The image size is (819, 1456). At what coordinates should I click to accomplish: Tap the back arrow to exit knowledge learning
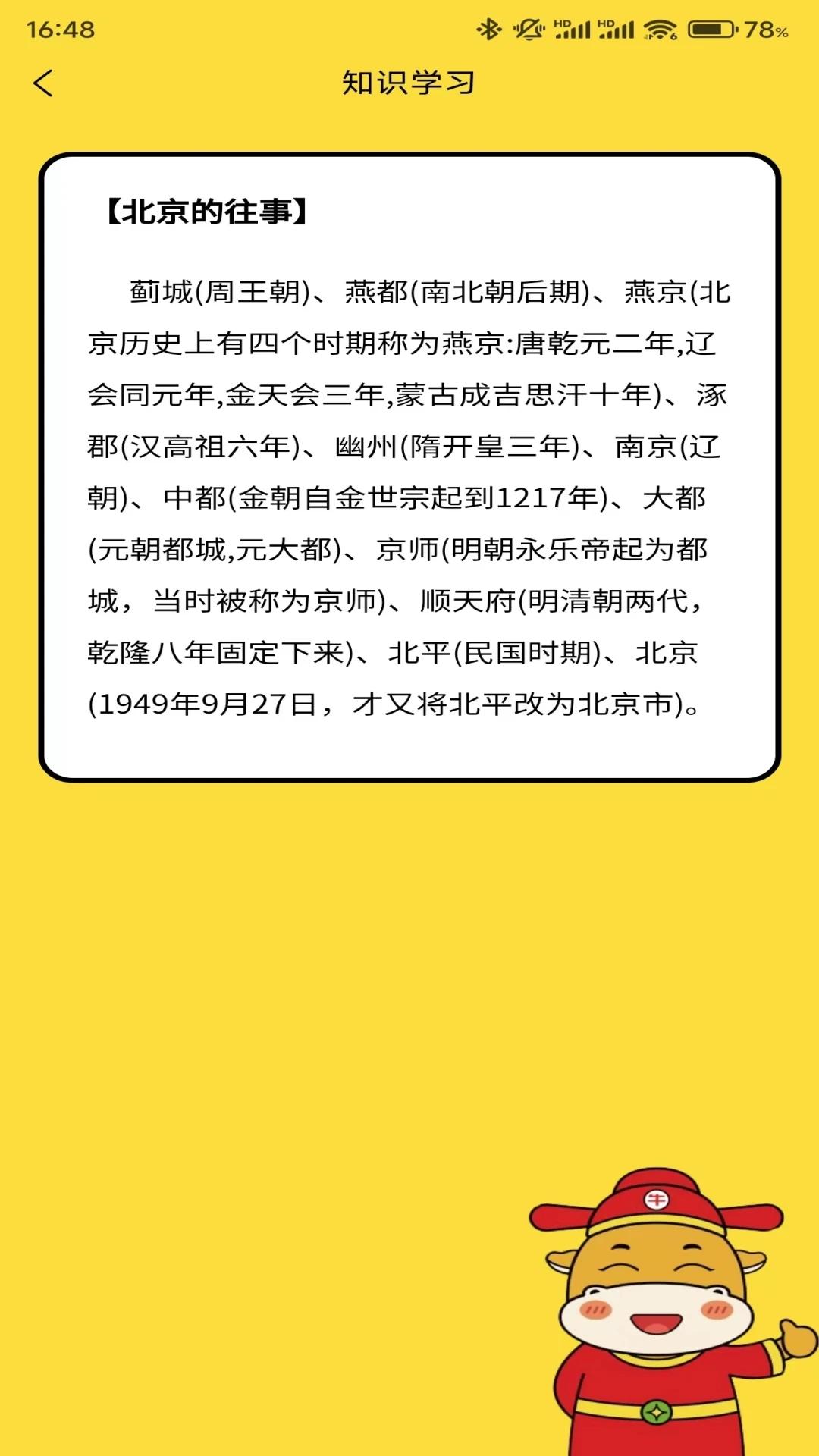coord(43,83)
